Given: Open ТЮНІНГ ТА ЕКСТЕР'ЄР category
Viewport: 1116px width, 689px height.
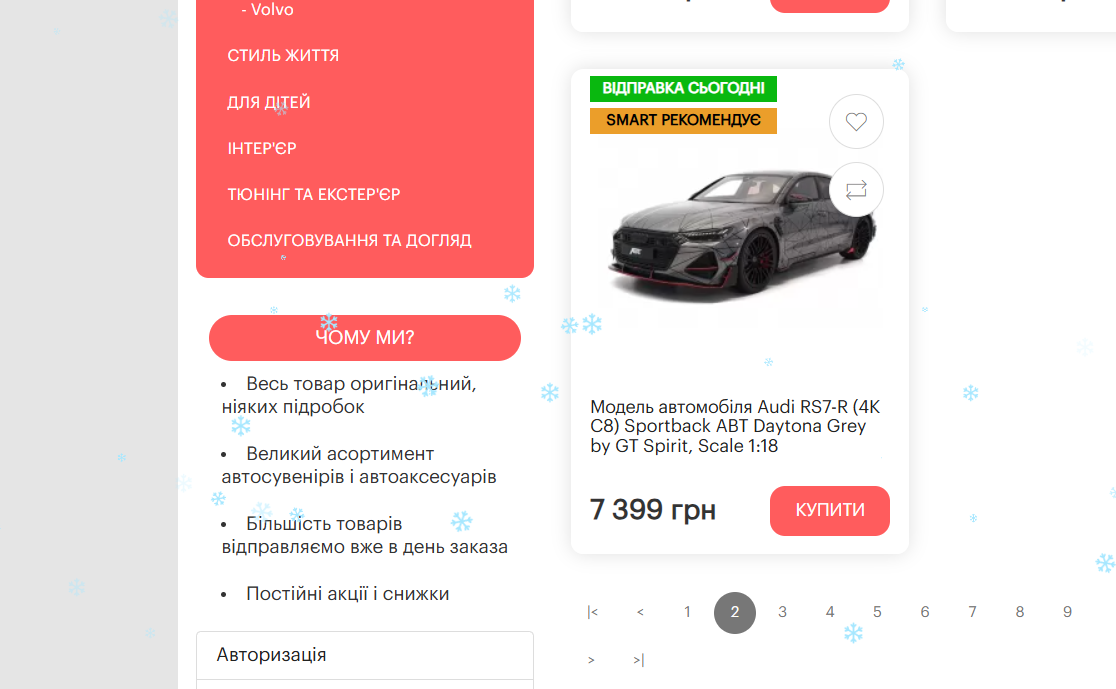Looking at the screenshot, I should click(314, 194).
